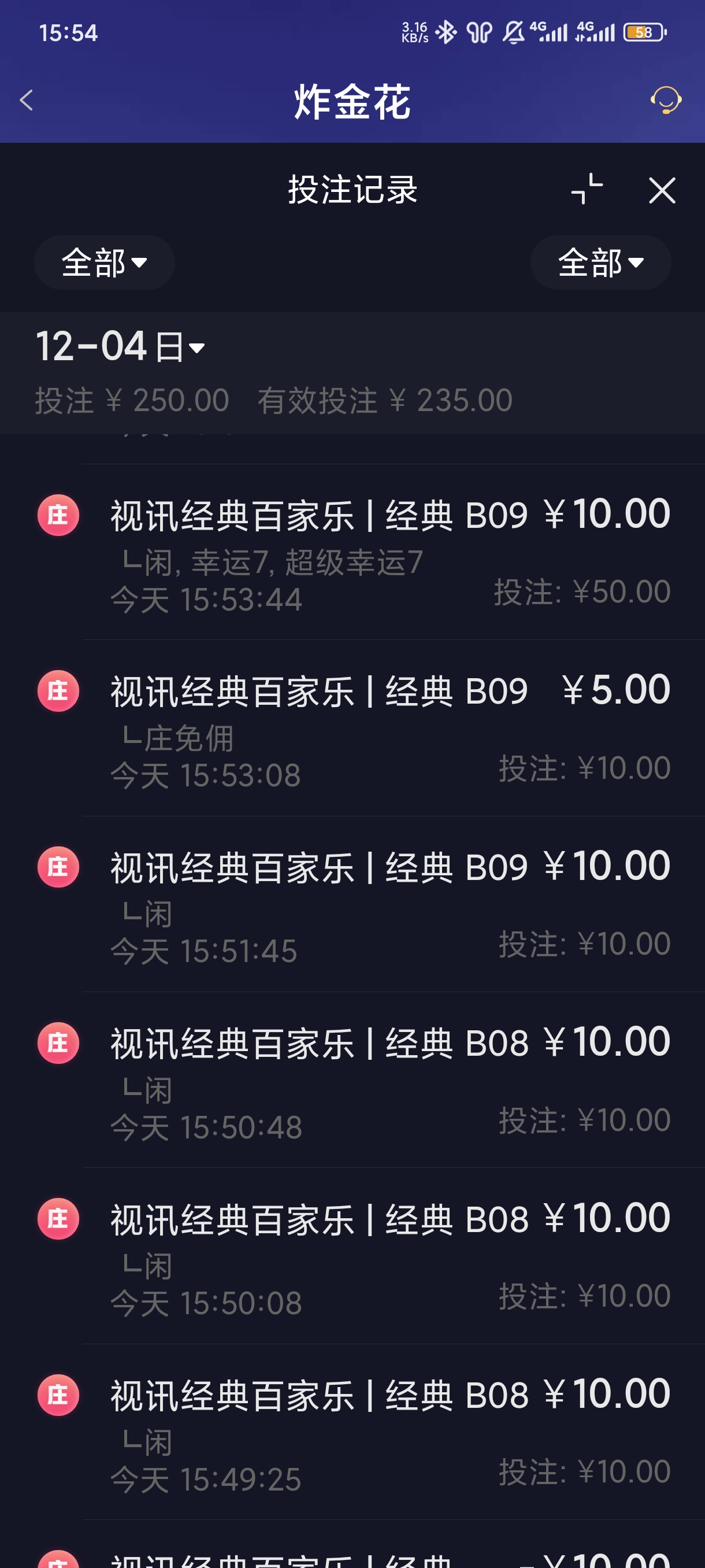This screenshot has height=1568, width=705.
Task: Click the 庄 badge on the 15:50:48 record
Action: 58,1042
